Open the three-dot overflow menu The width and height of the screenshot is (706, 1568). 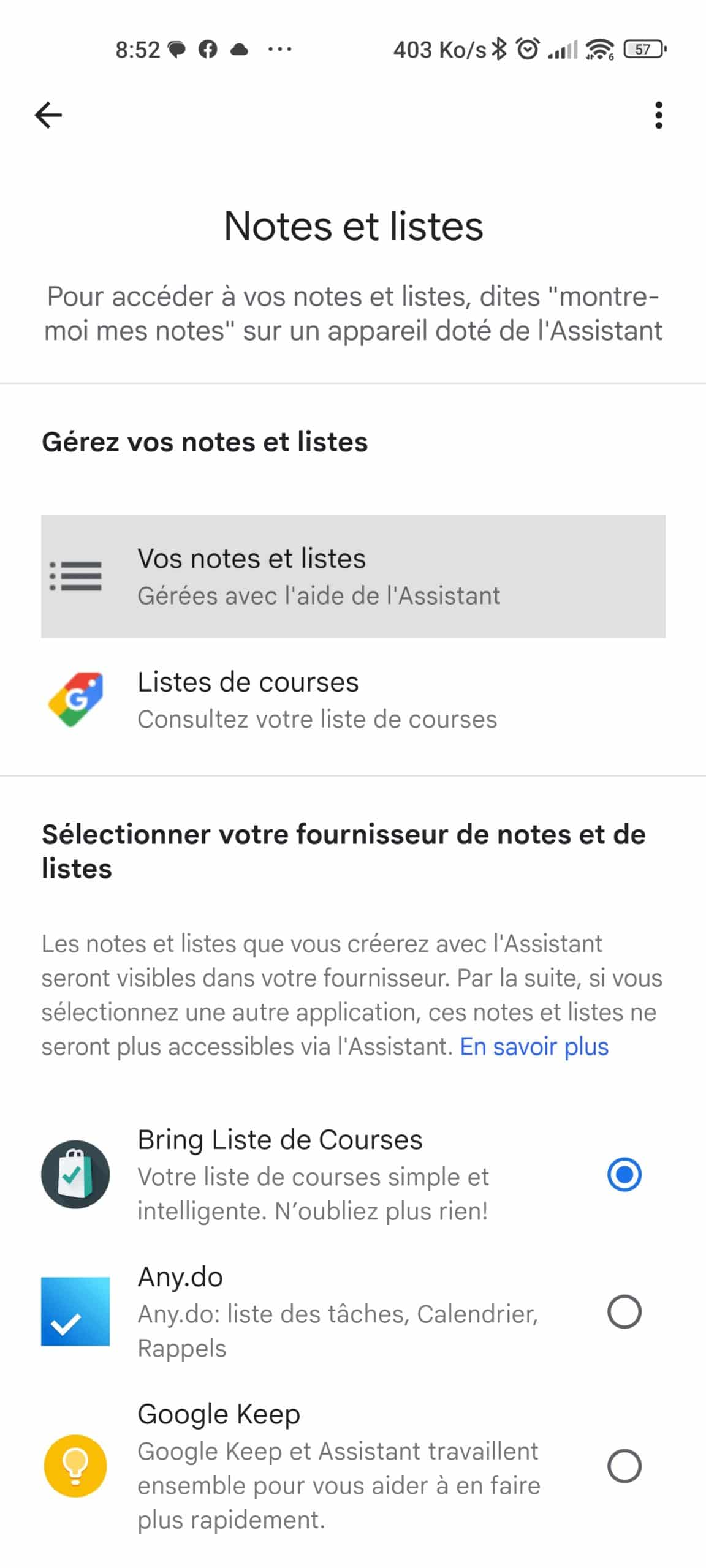click(658, 115)
